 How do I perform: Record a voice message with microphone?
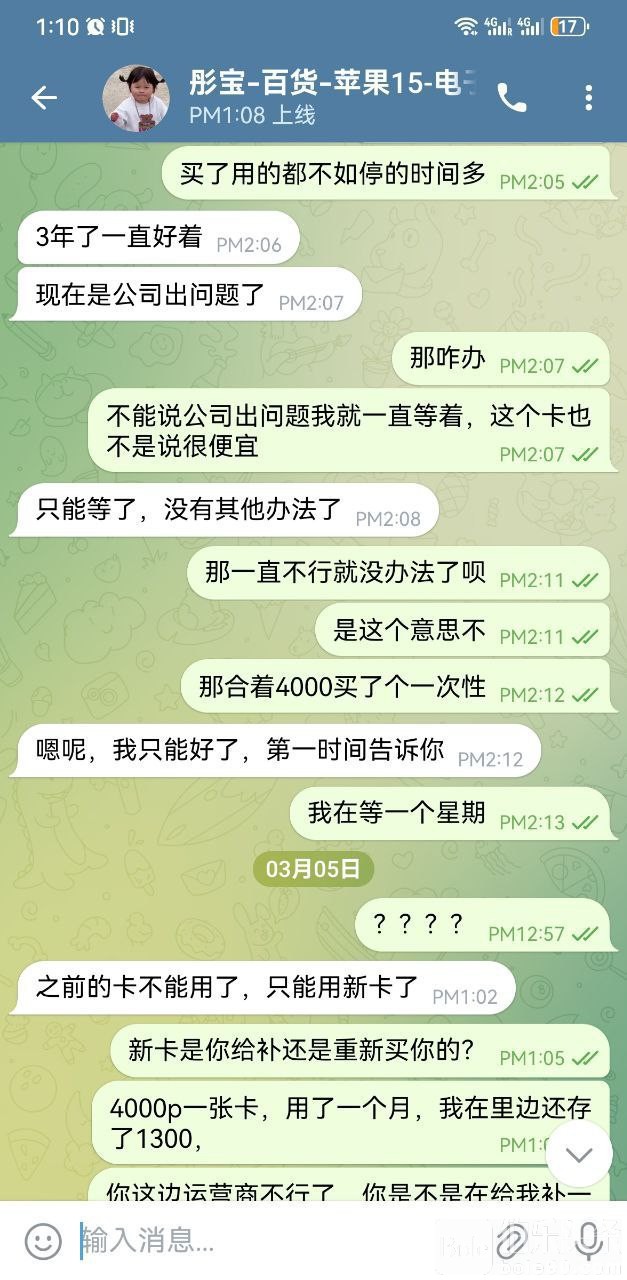click(588, 1241)
